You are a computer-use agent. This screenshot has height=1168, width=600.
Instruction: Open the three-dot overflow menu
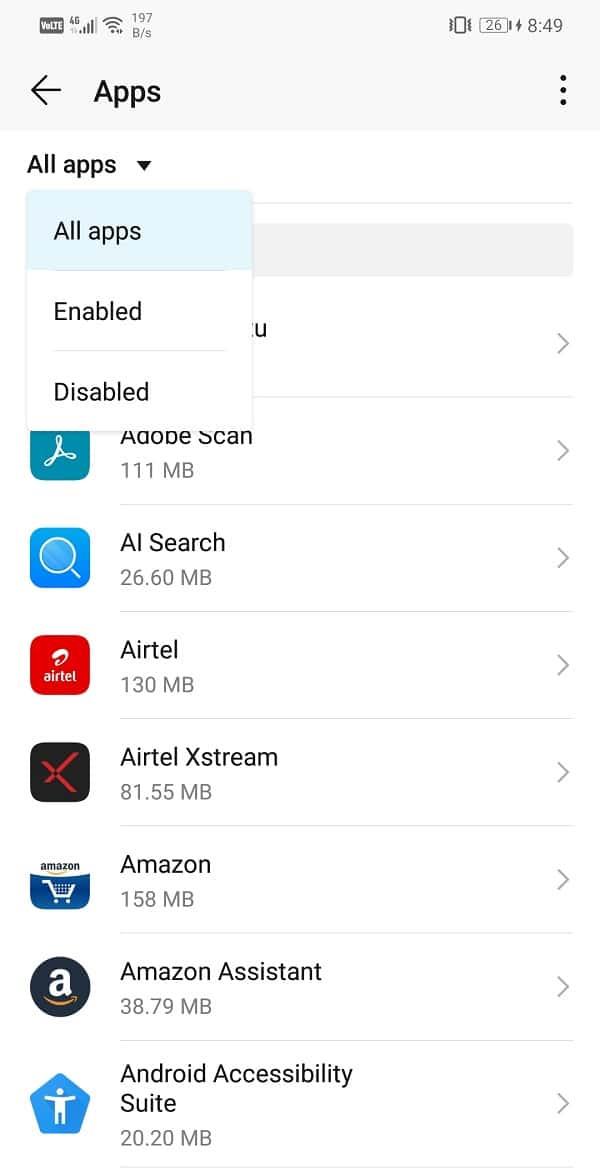pyautogui.click(x=563, y=91)
